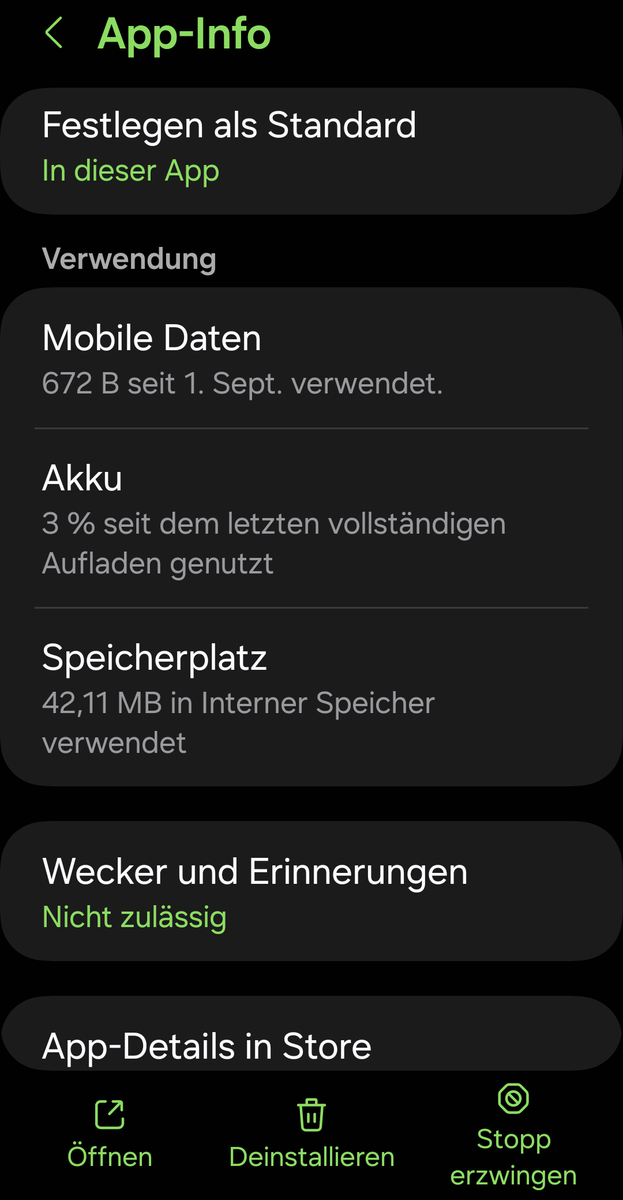
Task: Open Festlegen als Standard settings
Action: click(311, 148)
